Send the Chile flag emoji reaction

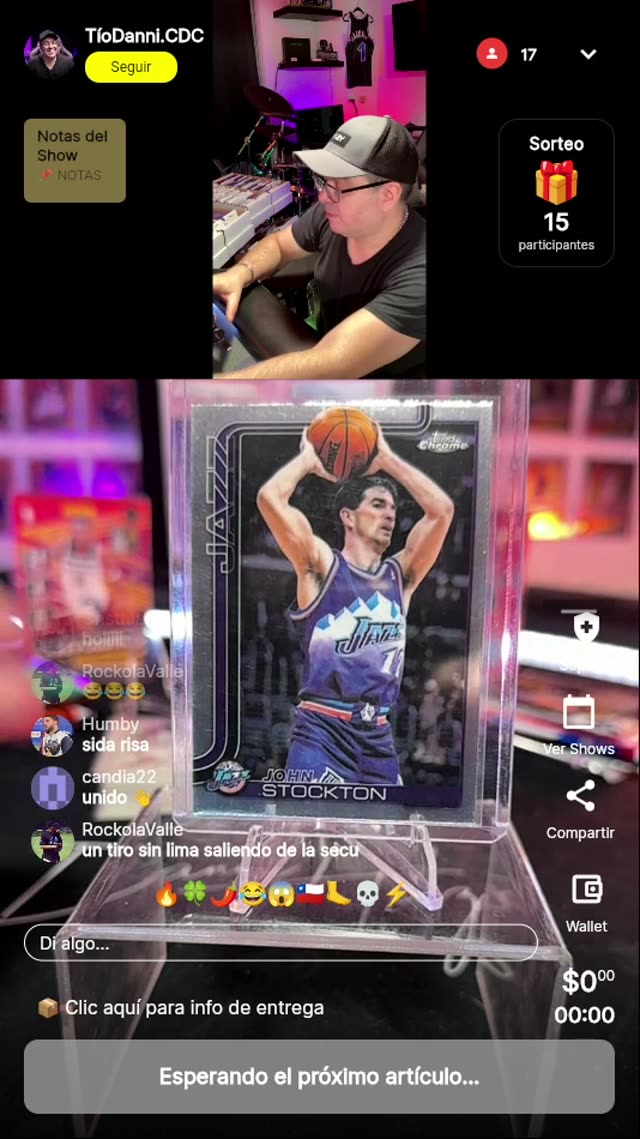point(309,894)
